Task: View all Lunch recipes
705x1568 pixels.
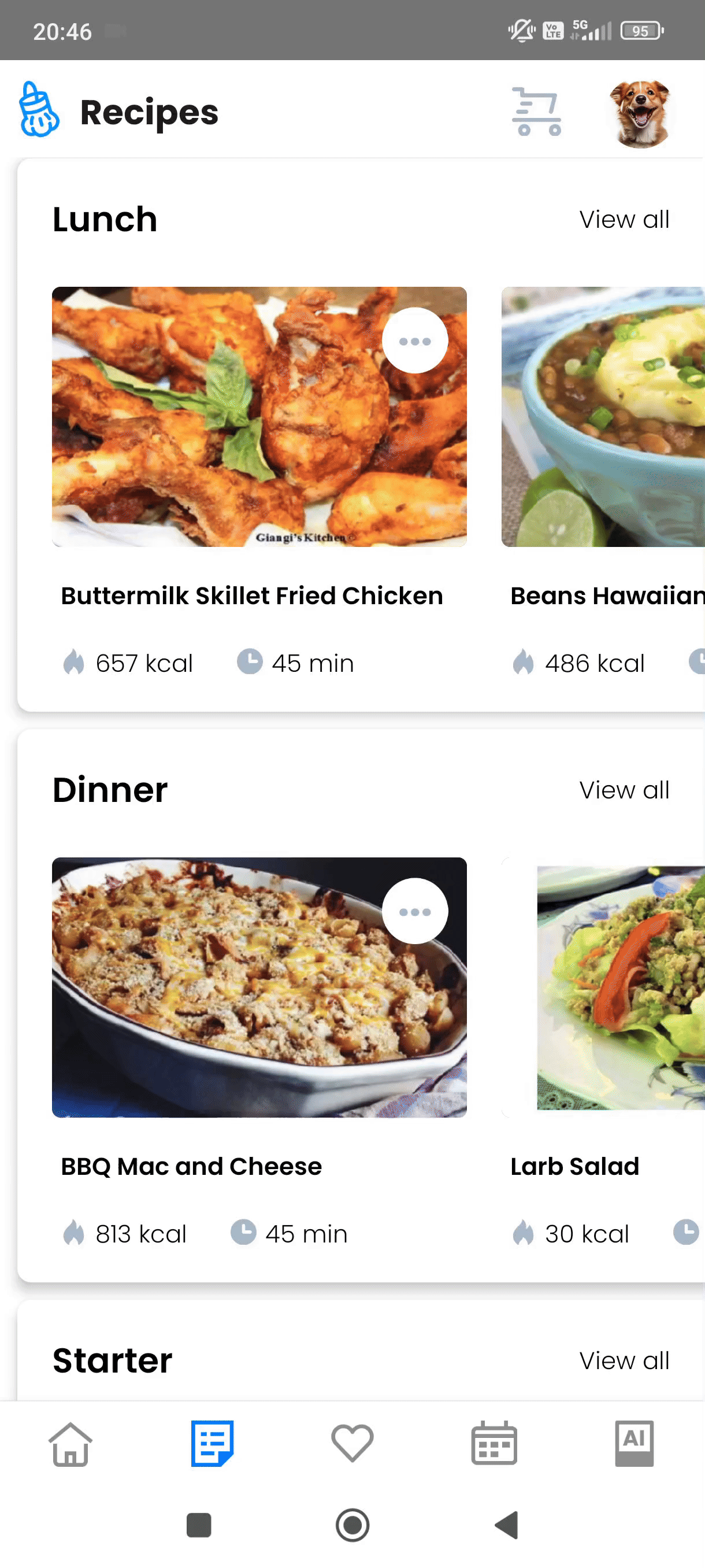Action: (624, 219)
